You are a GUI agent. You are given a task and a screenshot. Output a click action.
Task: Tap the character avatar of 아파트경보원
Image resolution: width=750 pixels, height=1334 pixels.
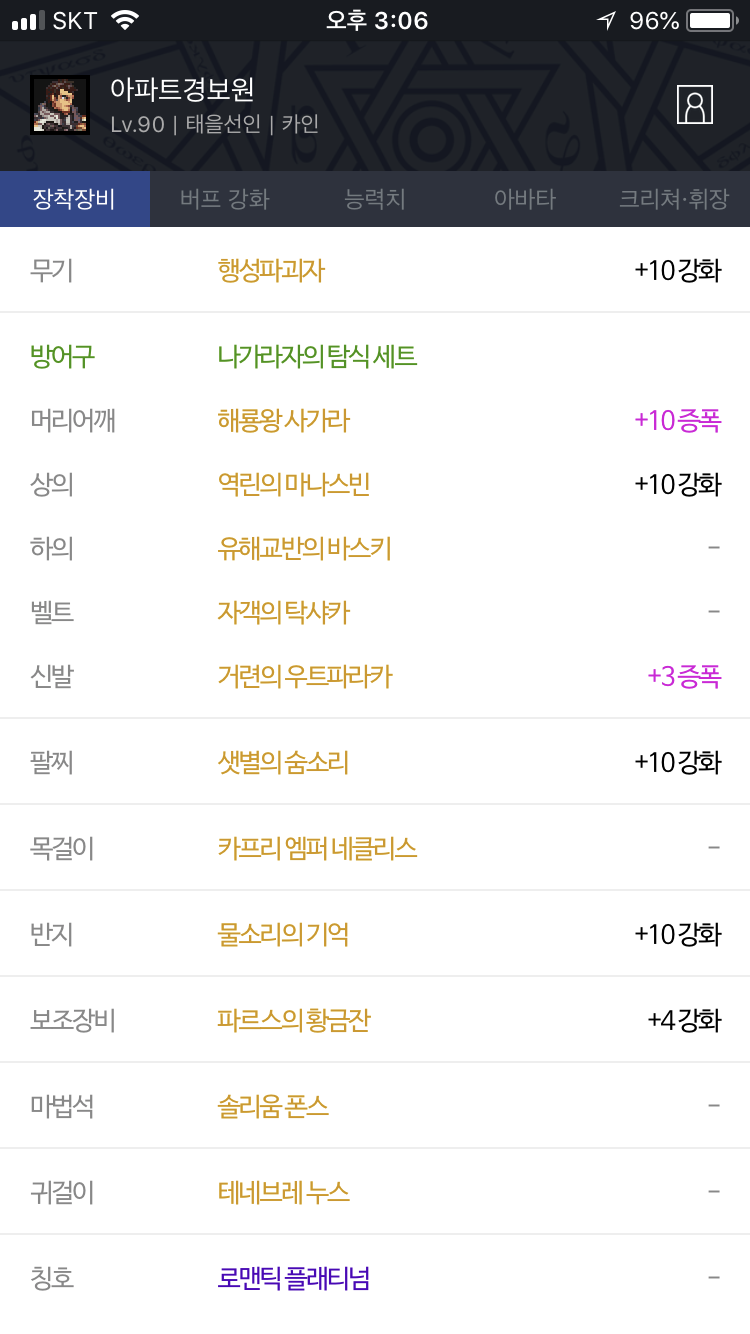(60, 105)
